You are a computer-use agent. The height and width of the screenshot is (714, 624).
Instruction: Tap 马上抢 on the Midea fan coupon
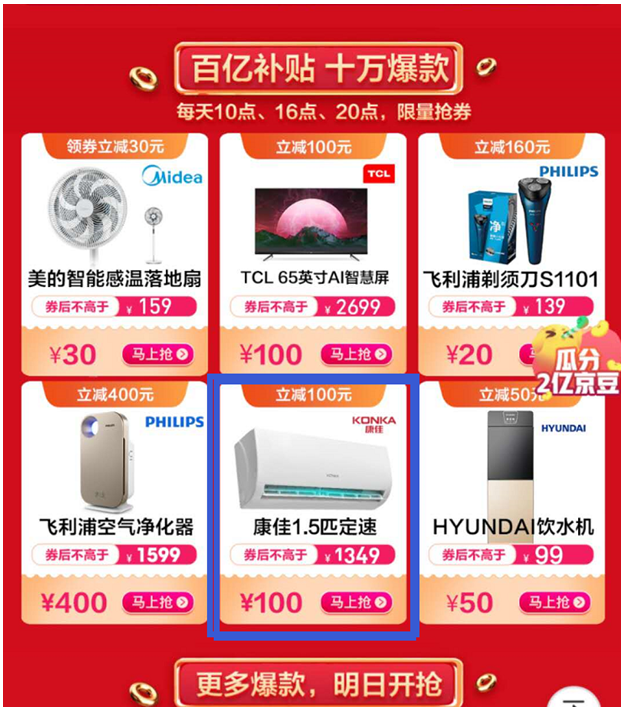click(x=157, y=354)
